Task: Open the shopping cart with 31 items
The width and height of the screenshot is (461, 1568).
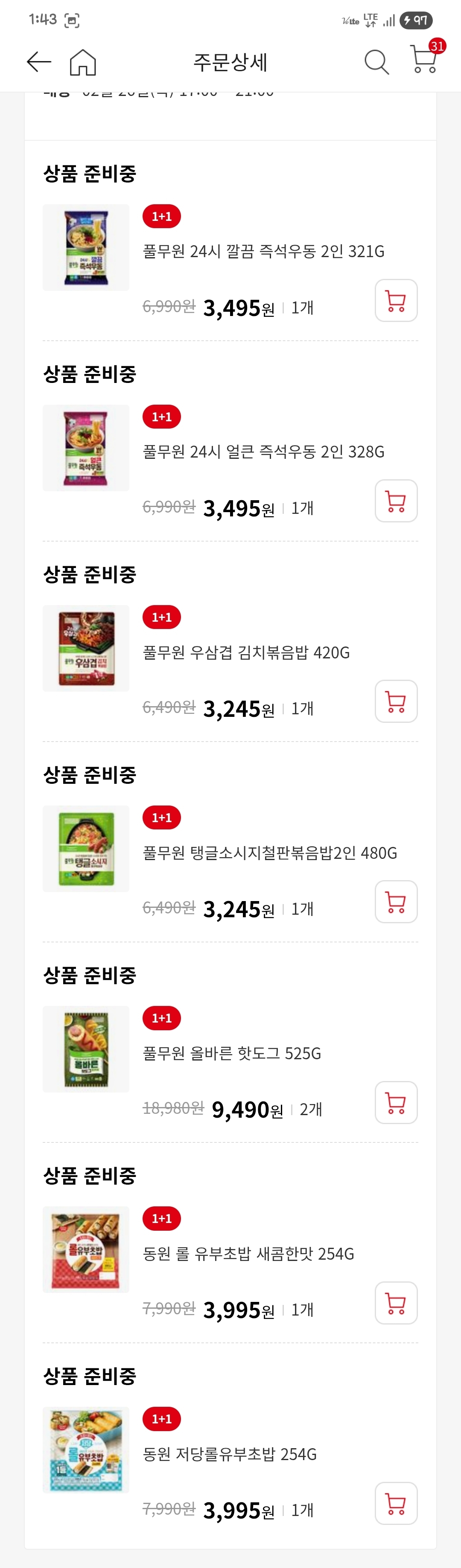Action: pos(424,60)
